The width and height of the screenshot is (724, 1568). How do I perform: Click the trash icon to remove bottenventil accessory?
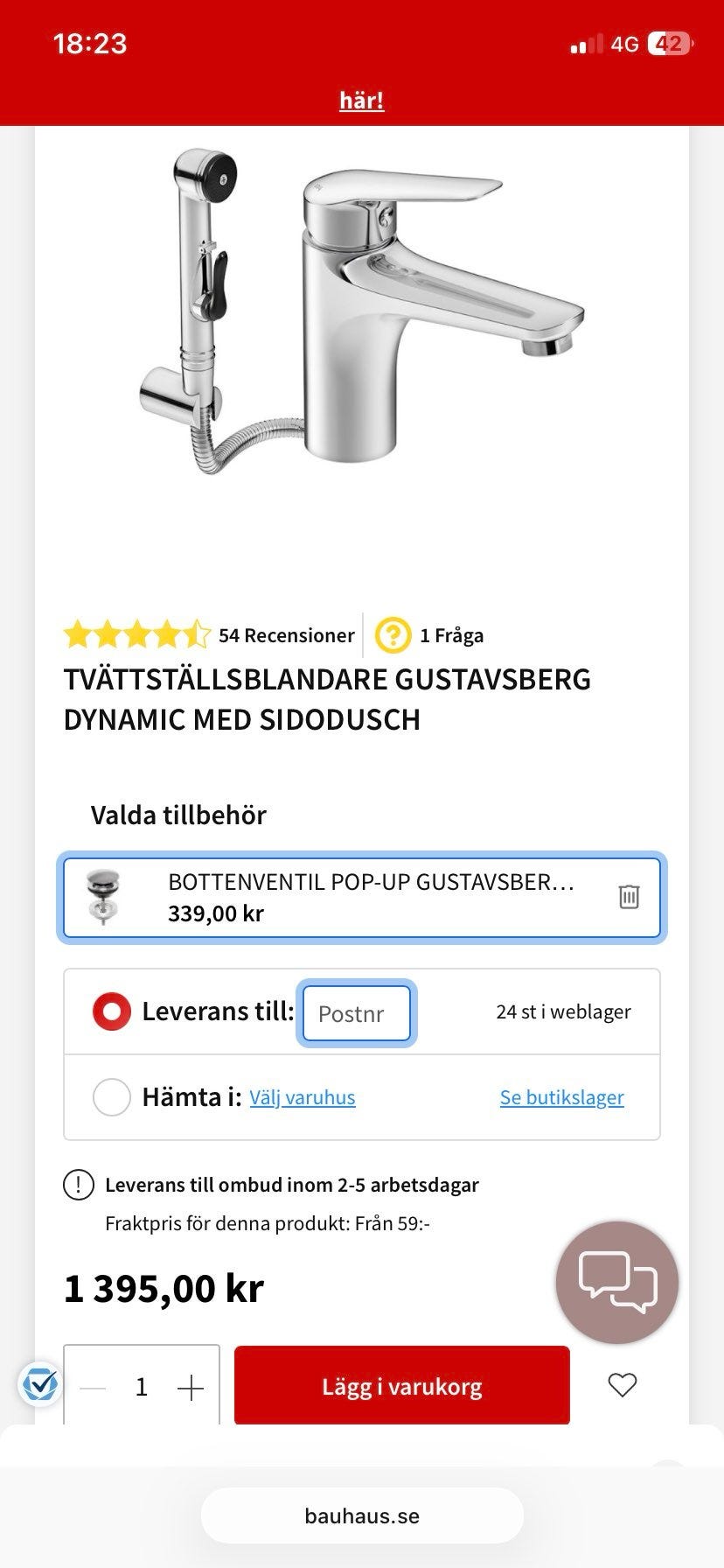click(x=627, y=897)
